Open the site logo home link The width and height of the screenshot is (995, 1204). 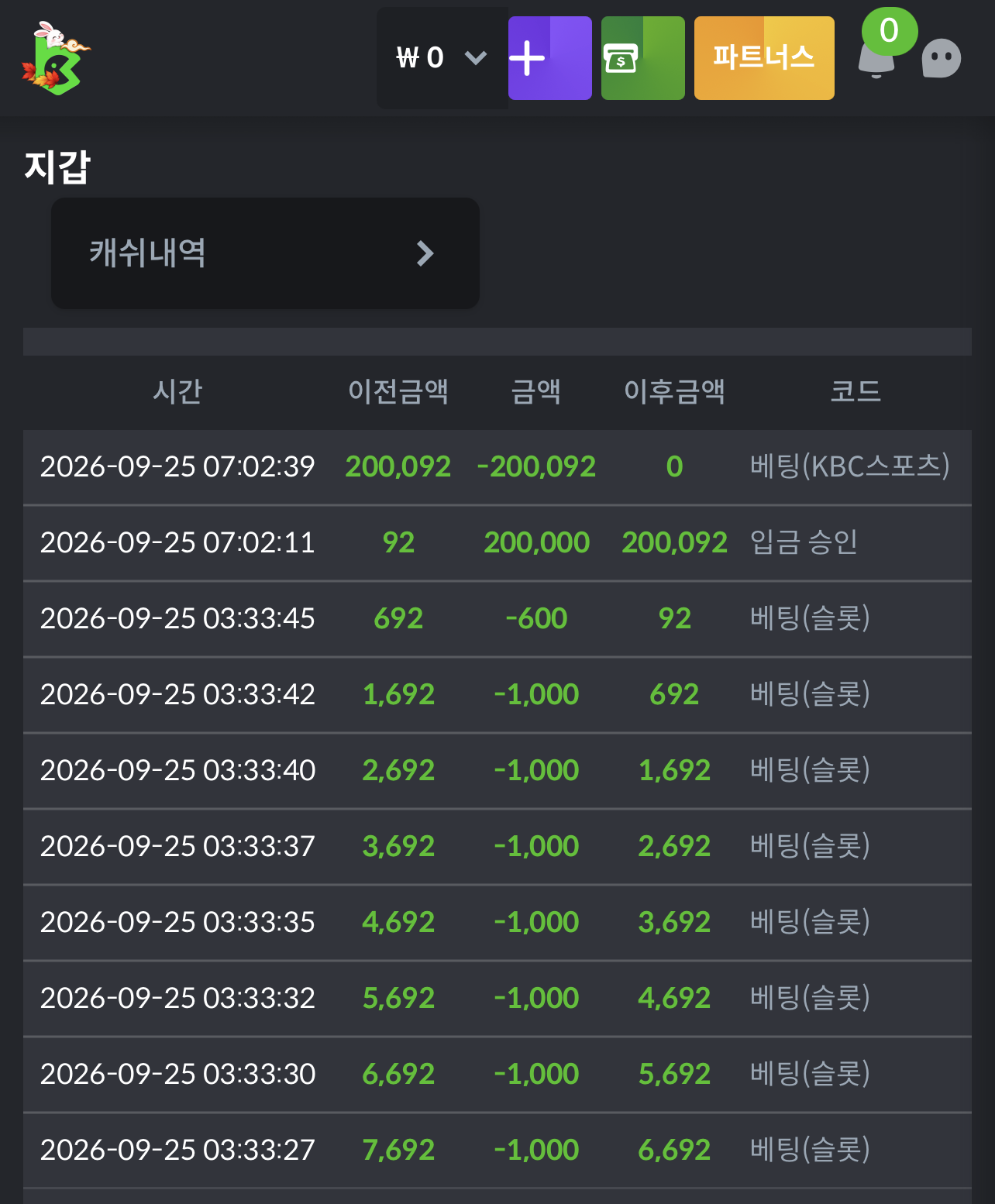(56, 58)
